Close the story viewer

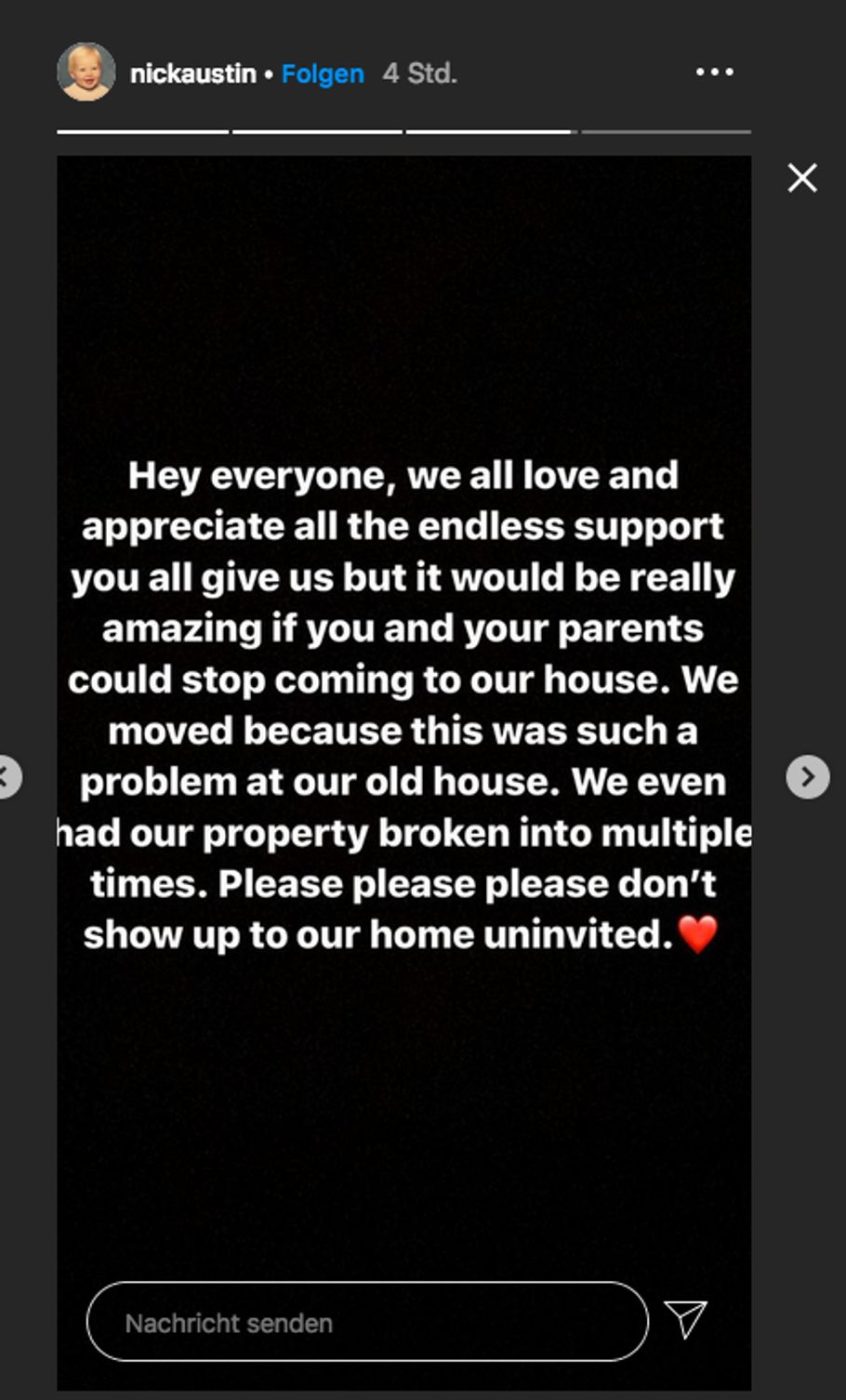click(801, 178)
